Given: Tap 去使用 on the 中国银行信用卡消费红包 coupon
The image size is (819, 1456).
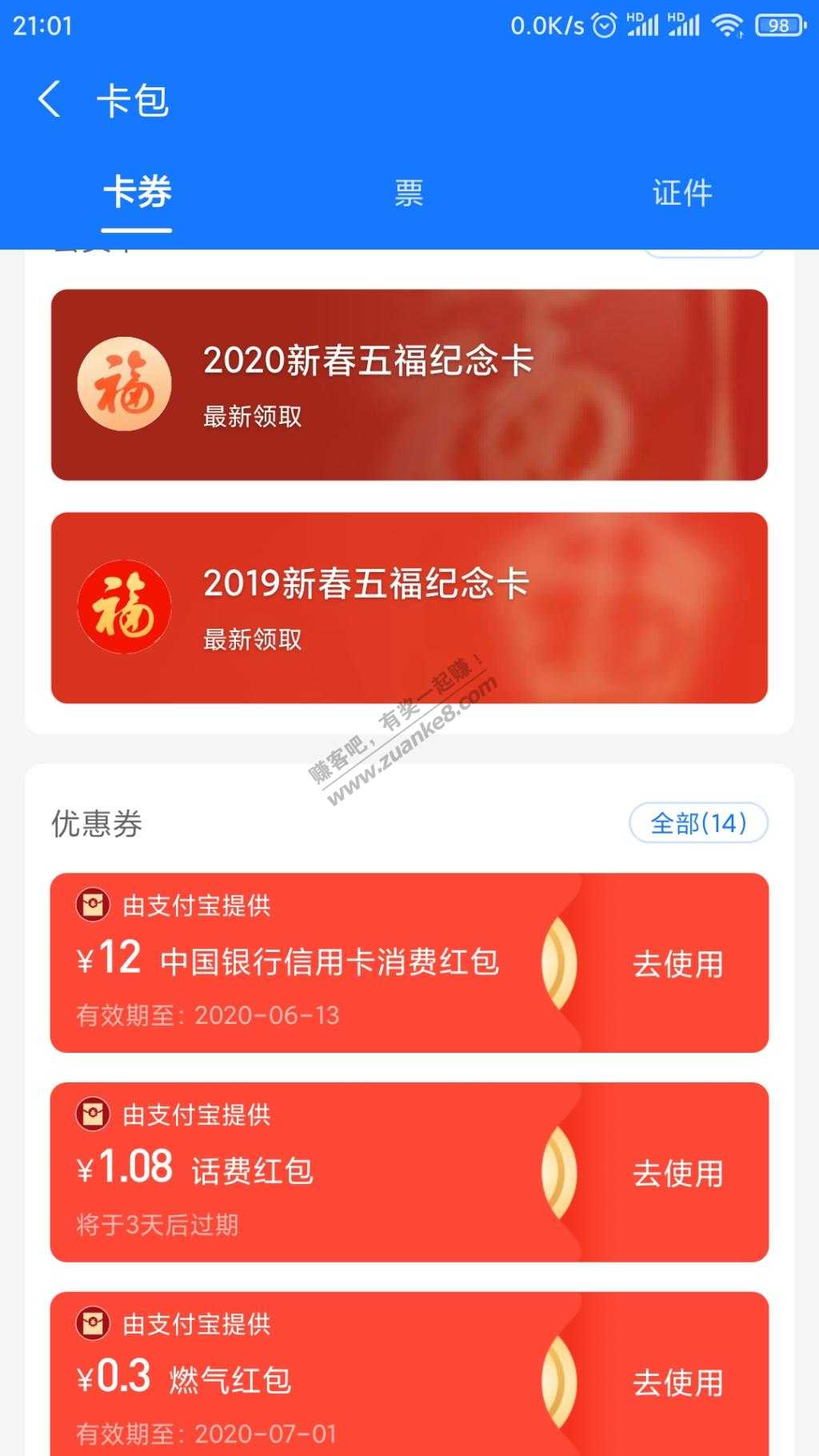Looking at the screenshot, I should pos(677,964).
